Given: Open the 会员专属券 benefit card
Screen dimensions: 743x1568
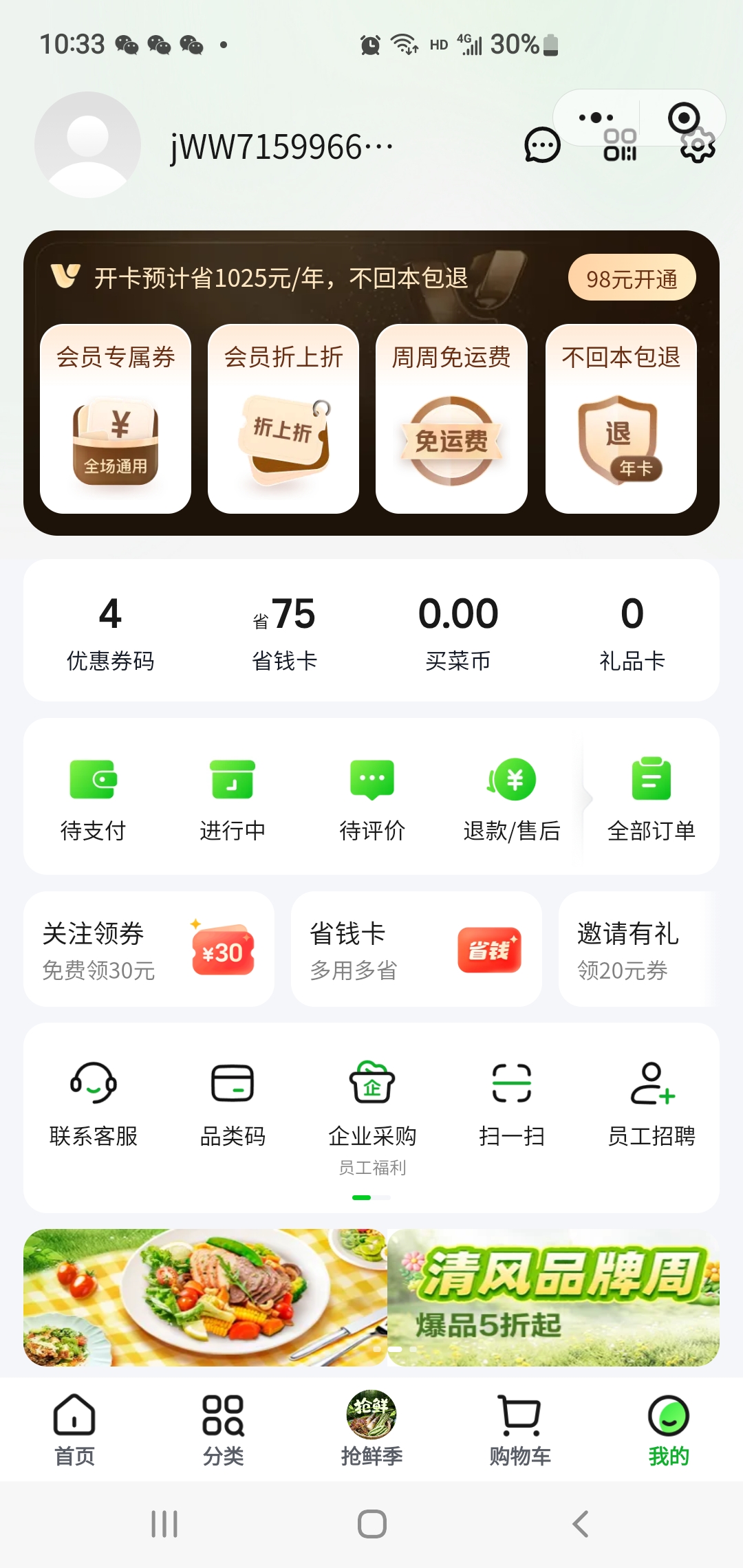Looking at the screenshot, I should 116,418.
